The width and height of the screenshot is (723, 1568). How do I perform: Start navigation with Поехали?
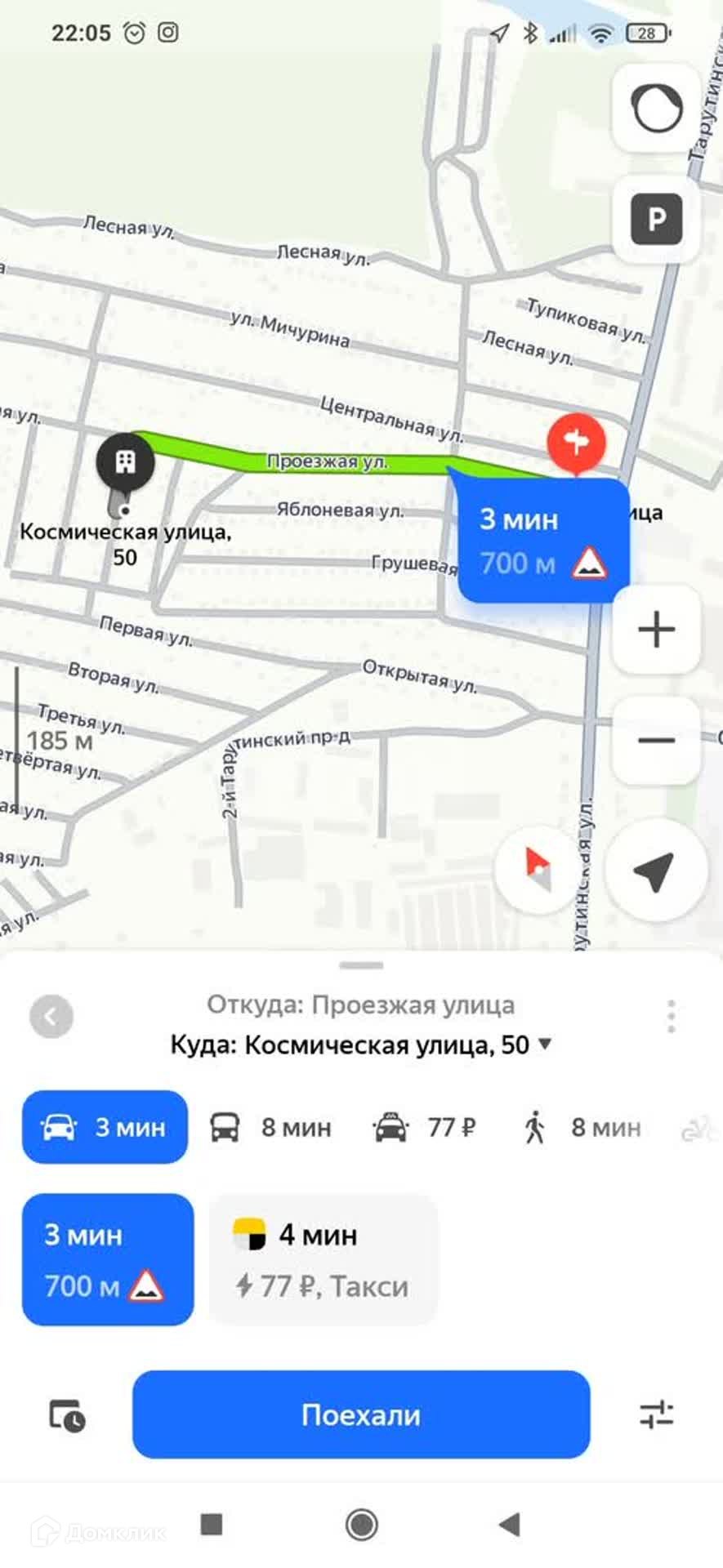click(361, 1414)
